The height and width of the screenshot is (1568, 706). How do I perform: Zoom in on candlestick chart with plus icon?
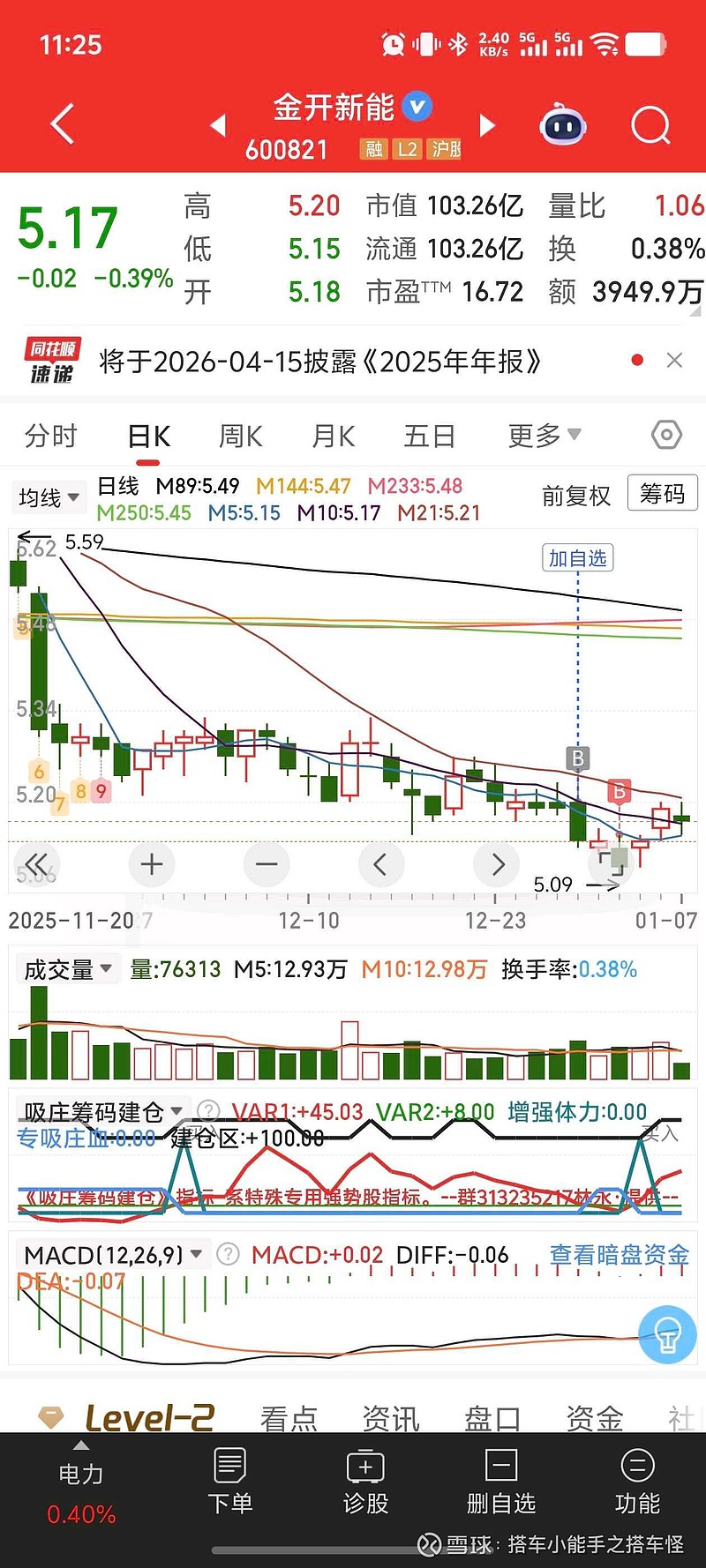151,864
